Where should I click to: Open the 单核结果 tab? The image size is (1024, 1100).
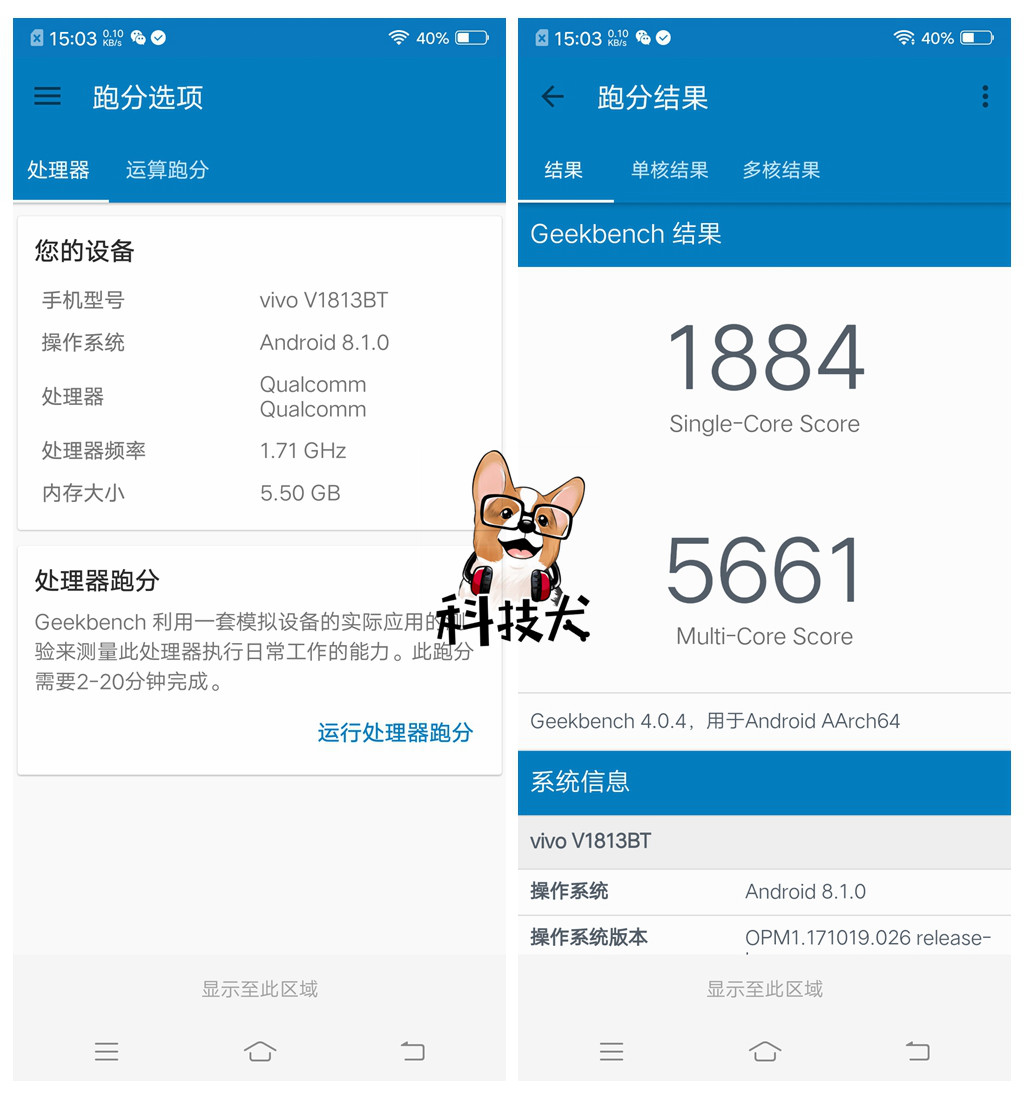click(x=669, y=170)
